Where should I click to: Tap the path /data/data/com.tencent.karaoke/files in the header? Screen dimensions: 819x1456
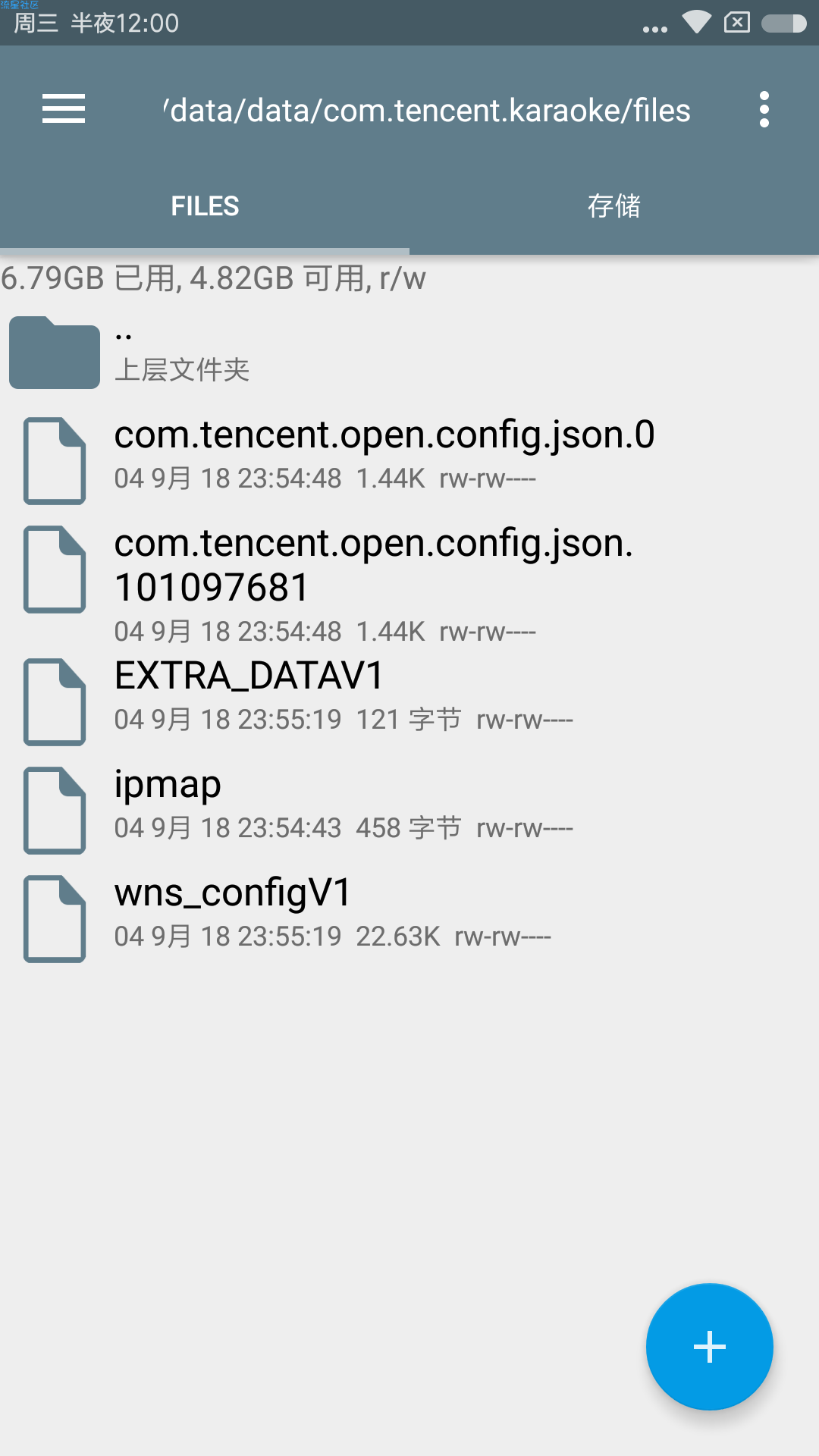click(x=426, y=111)
